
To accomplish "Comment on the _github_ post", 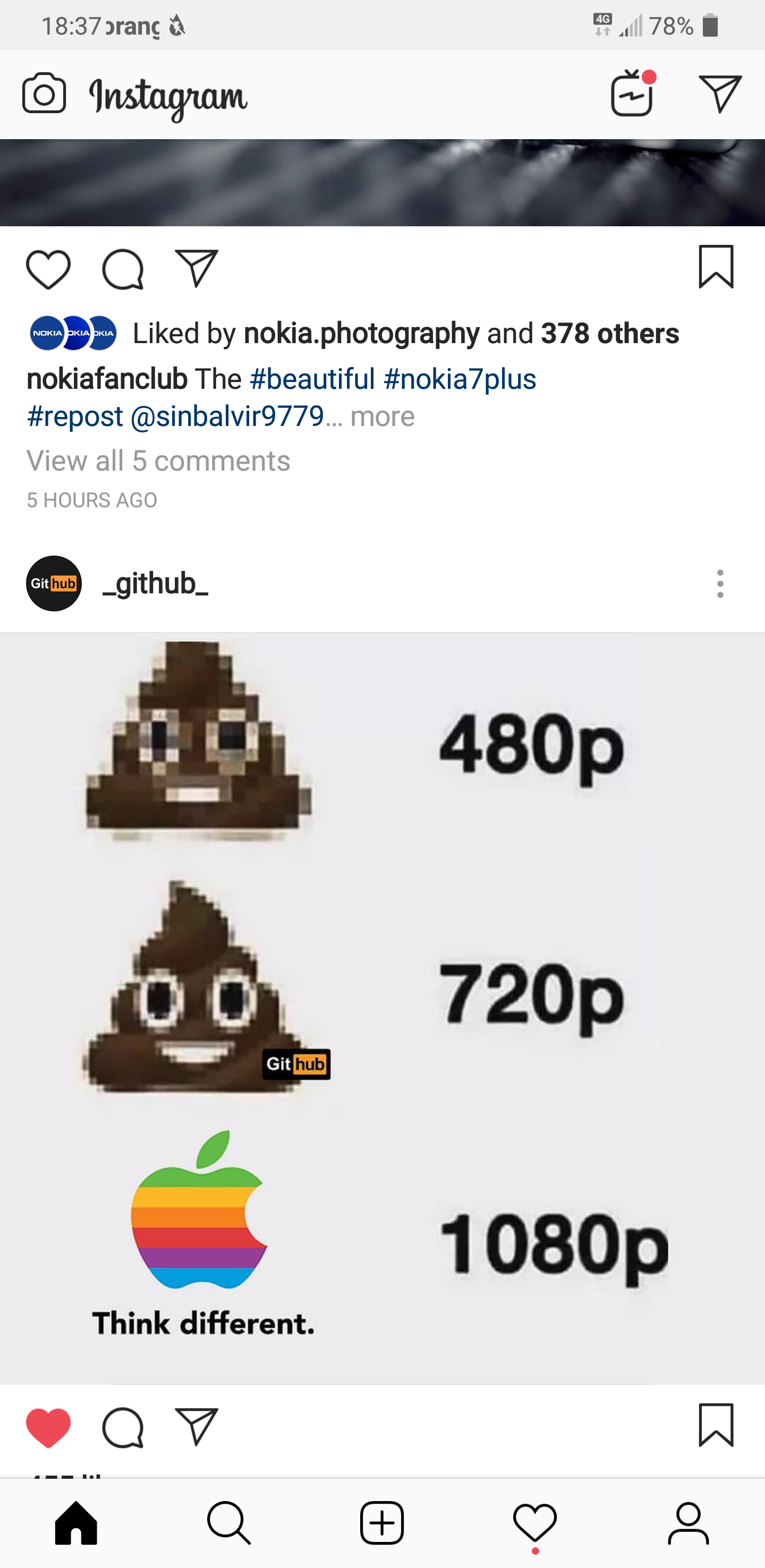I will coord(122,1427).
